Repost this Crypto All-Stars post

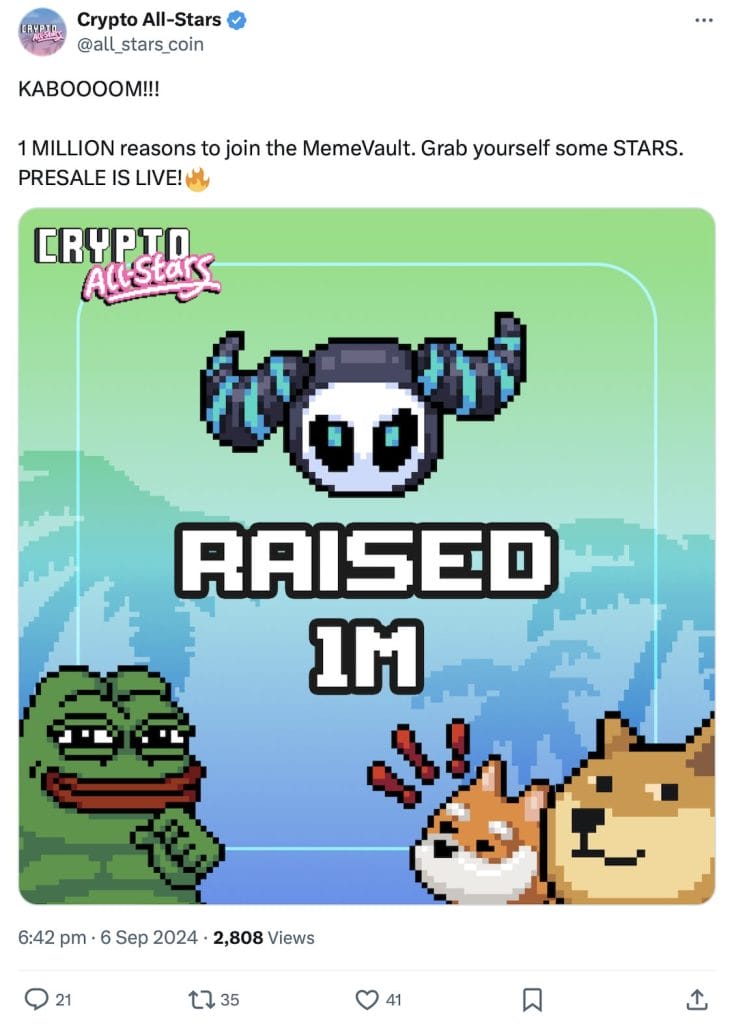pos(199,998)
